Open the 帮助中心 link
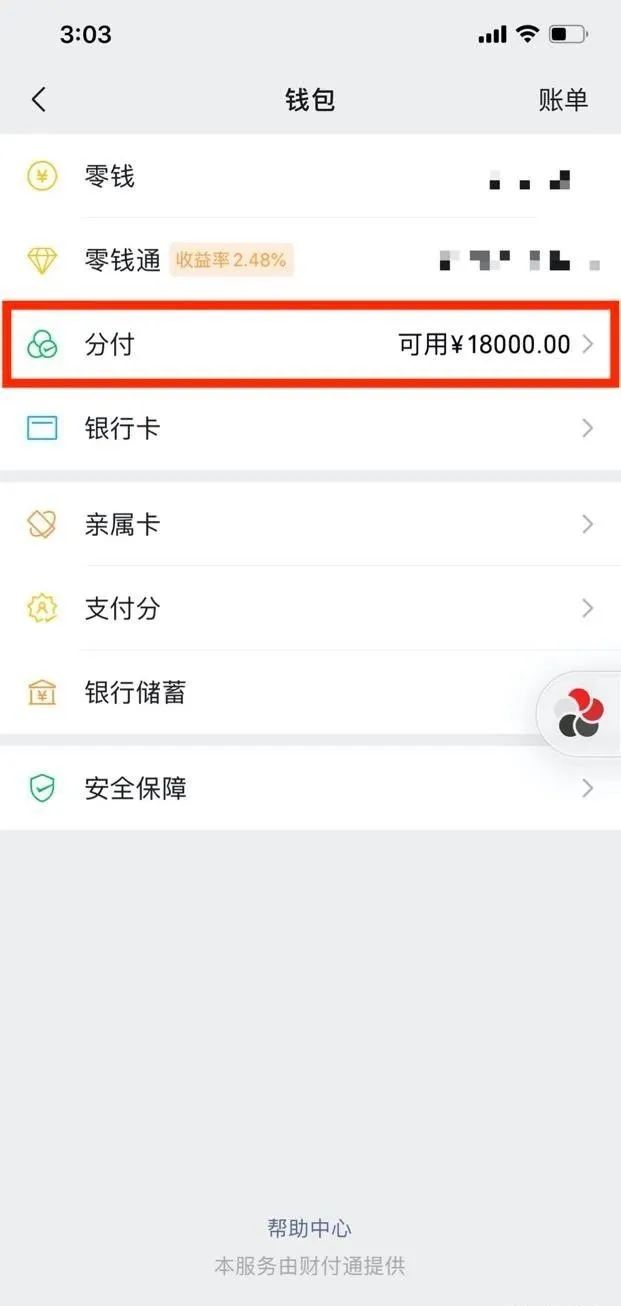The width and height of the screenshot is (621, 1306). click(310, 1228)
